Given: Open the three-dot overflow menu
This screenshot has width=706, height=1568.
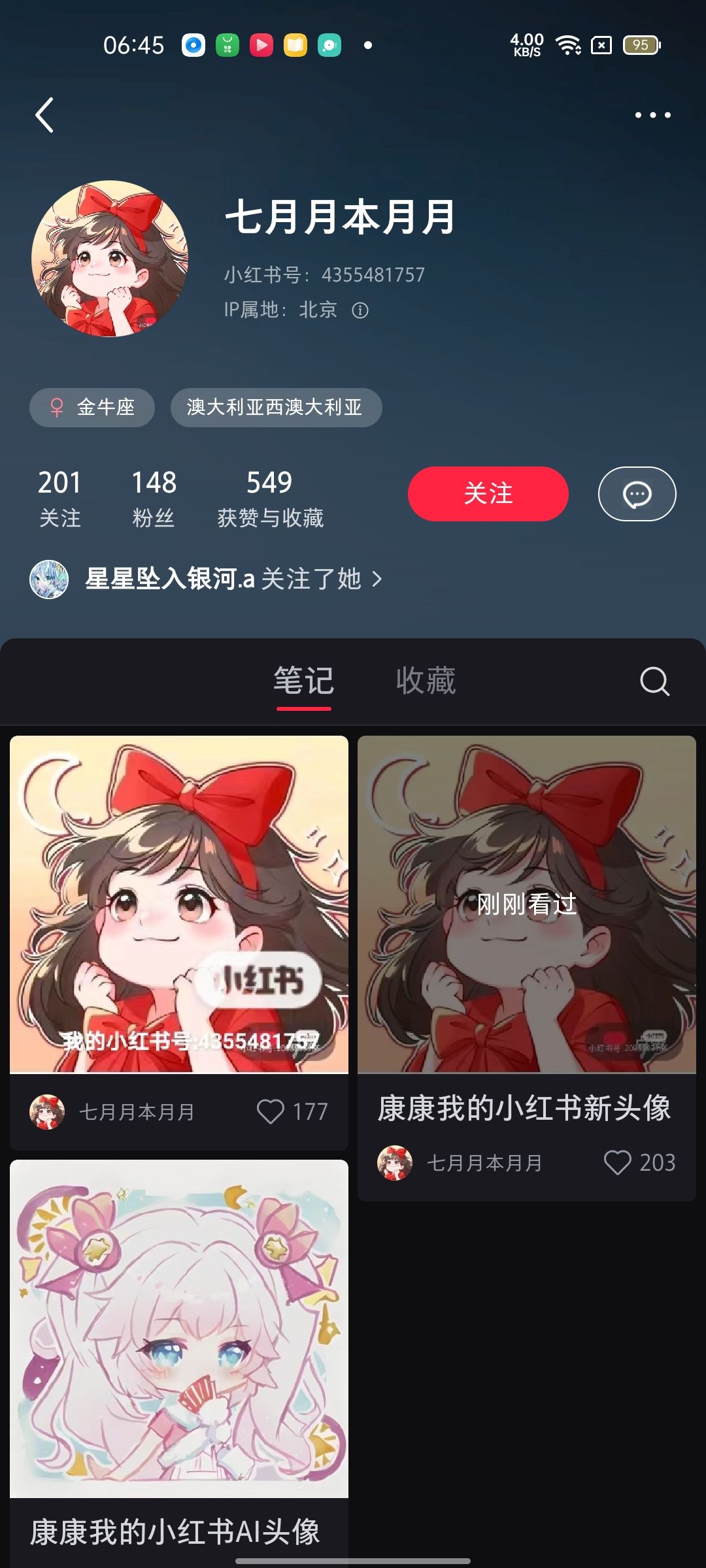Looking at the screenshot, I should click(x=652, y=115).
